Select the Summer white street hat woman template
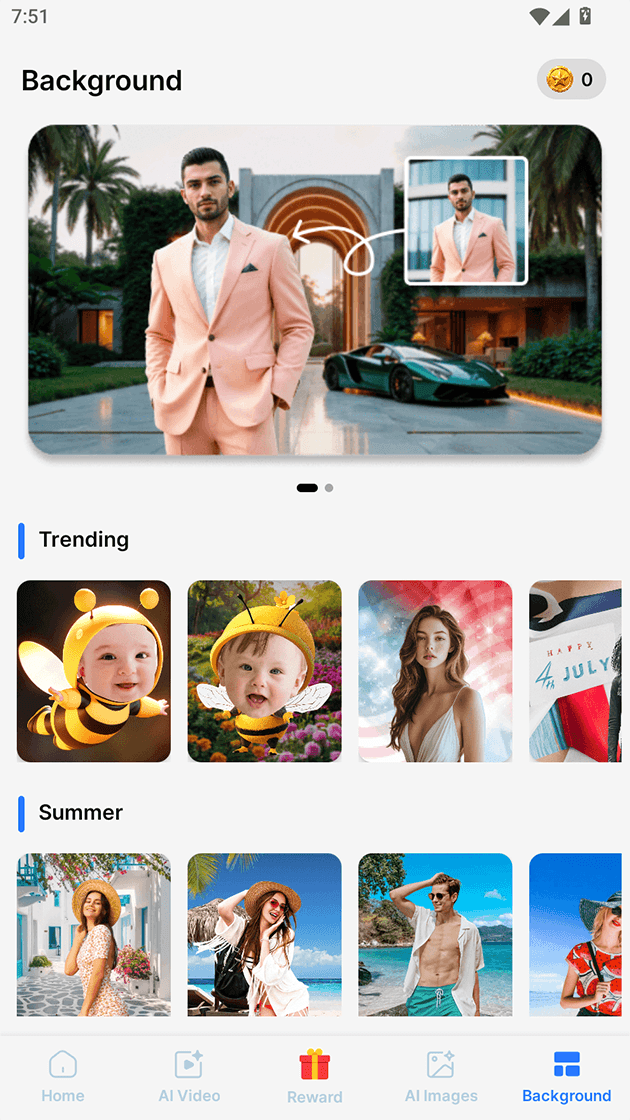This screenshot has height=1120, width=630. 94,934
